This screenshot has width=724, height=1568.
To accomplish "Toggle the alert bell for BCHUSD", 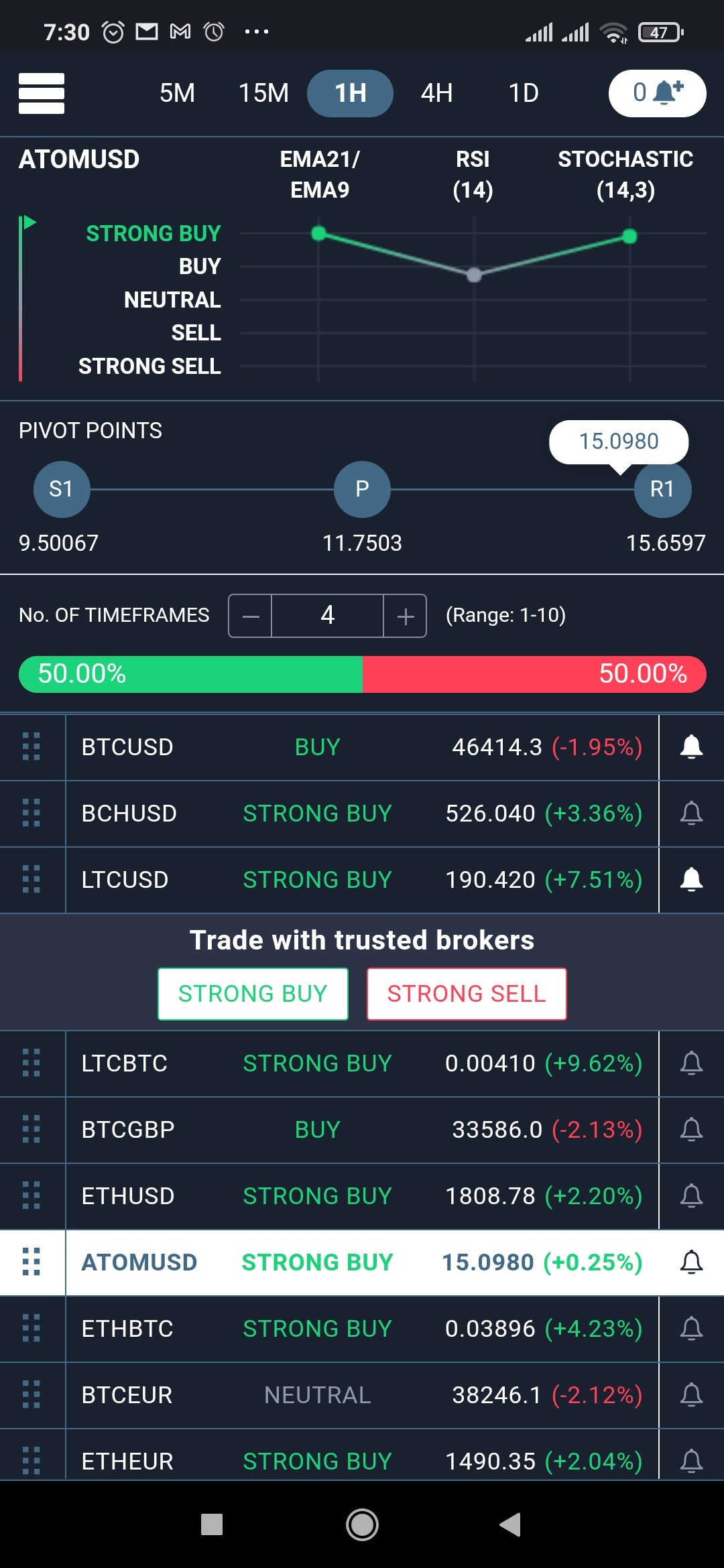I will point(691,813).
